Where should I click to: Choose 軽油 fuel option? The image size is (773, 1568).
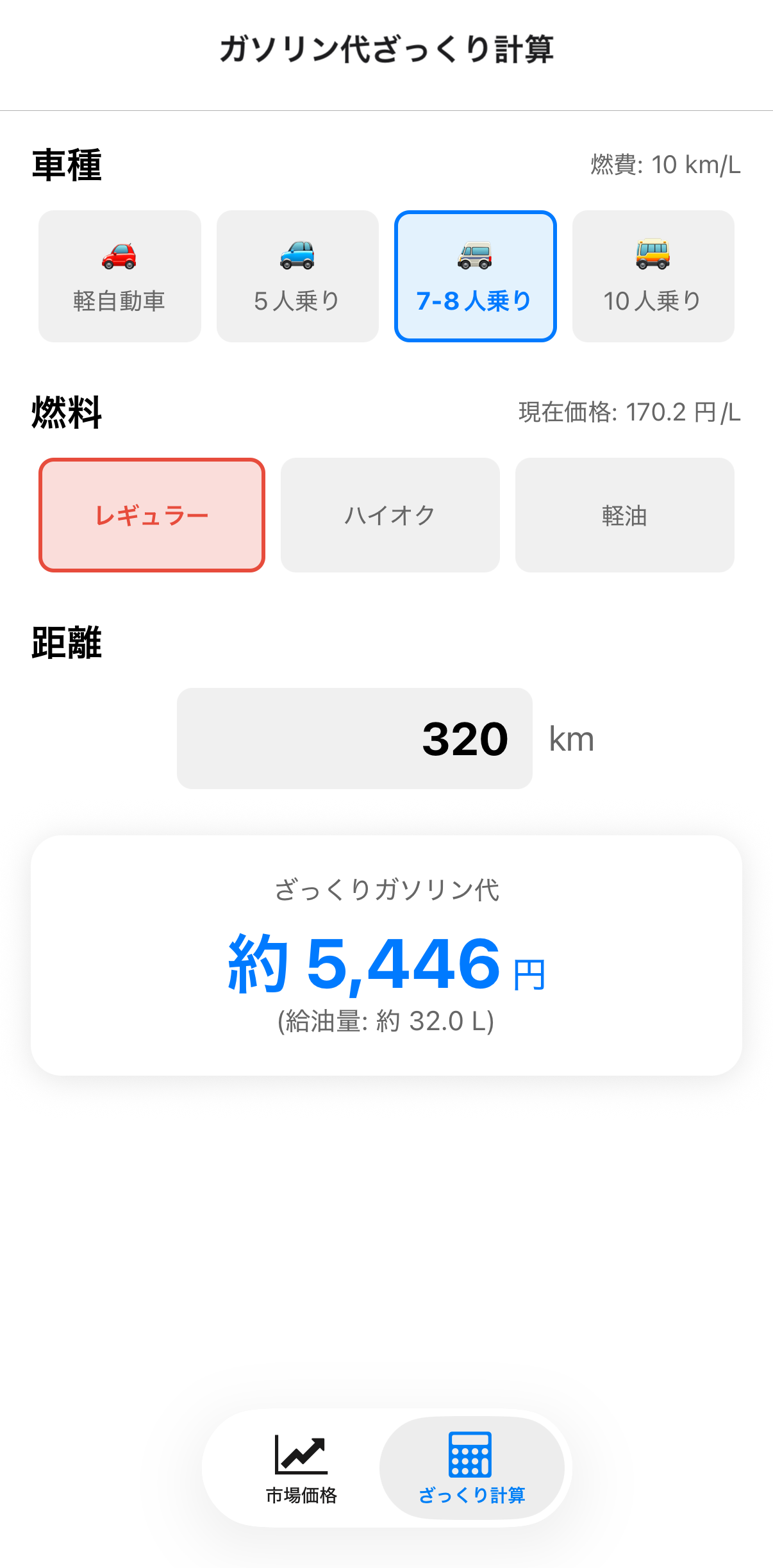coord(624,514)
